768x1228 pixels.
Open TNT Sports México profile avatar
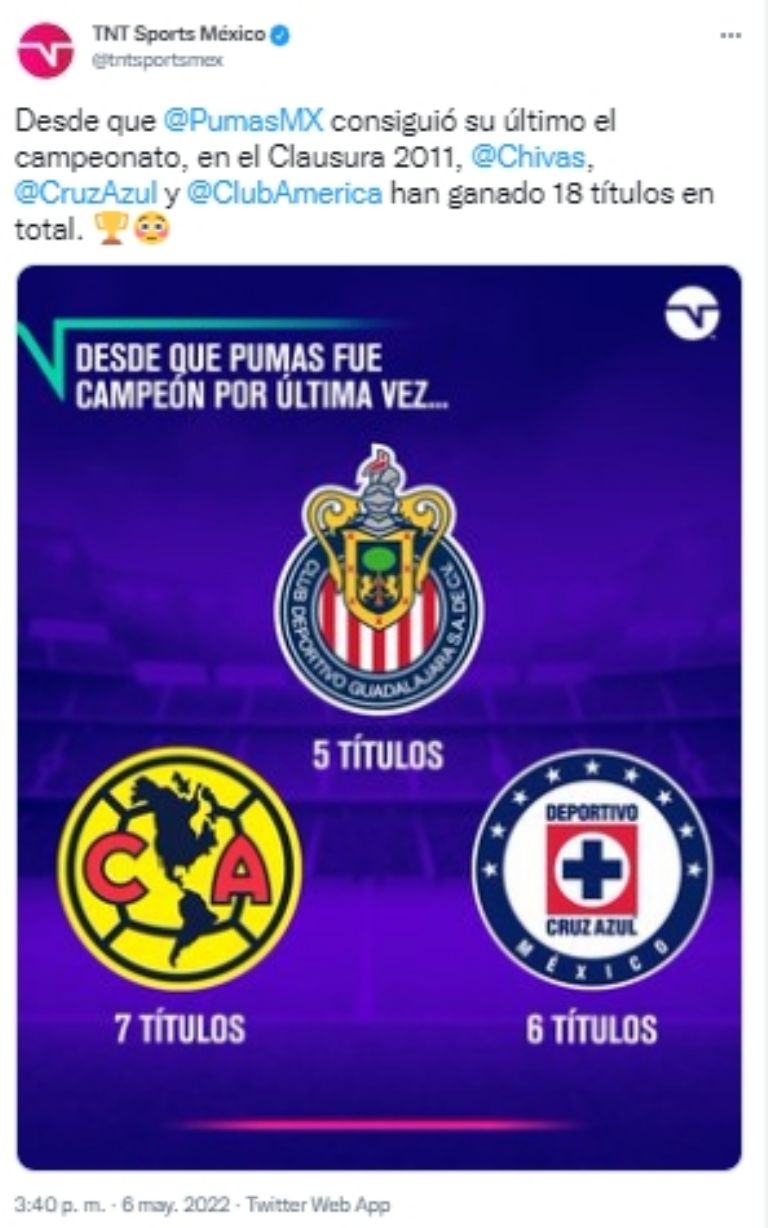coord(45,50)
